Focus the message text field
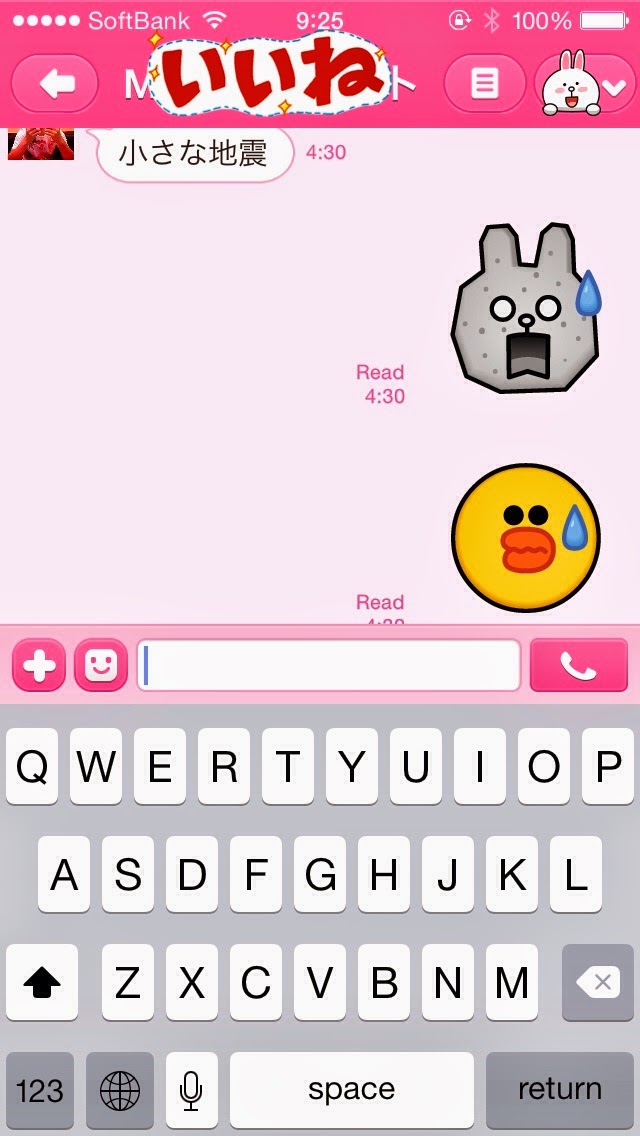The height and width of the screenshot is (1136, 640). [x=330, y=665]
